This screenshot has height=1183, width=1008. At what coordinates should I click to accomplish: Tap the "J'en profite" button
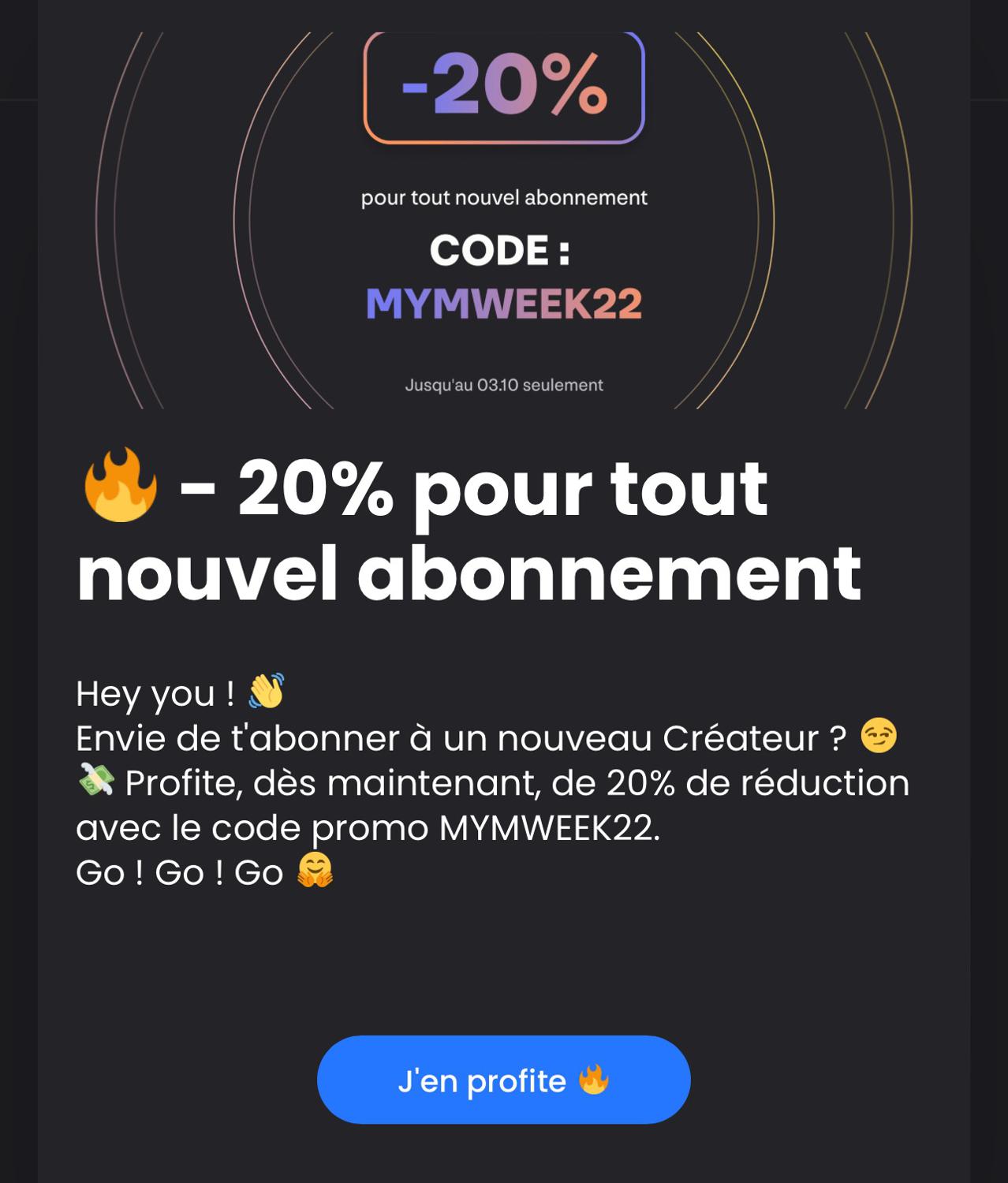click(x=503, y=1080)
